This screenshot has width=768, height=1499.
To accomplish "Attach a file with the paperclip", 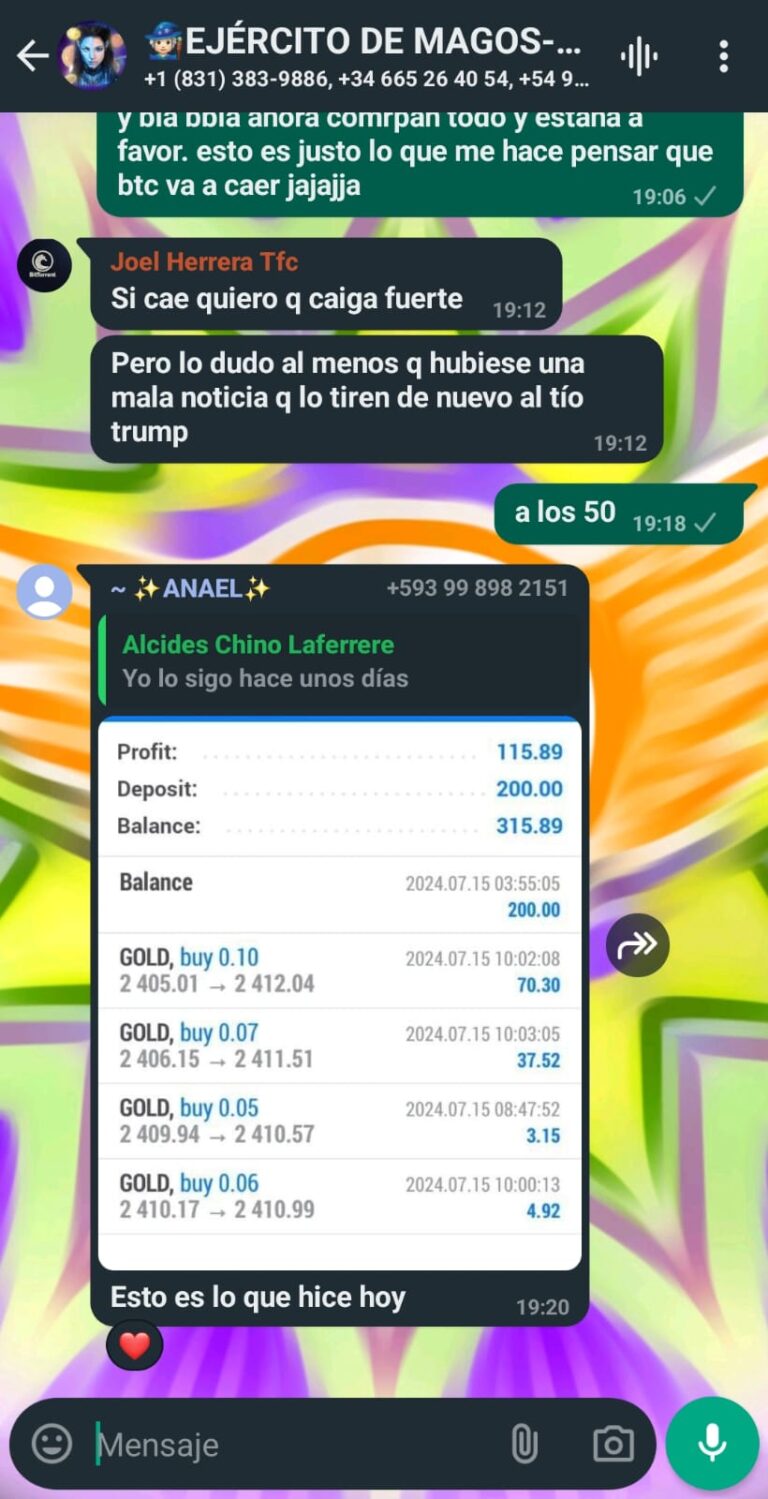I will pyautogui.click(x=524, y=1444).
